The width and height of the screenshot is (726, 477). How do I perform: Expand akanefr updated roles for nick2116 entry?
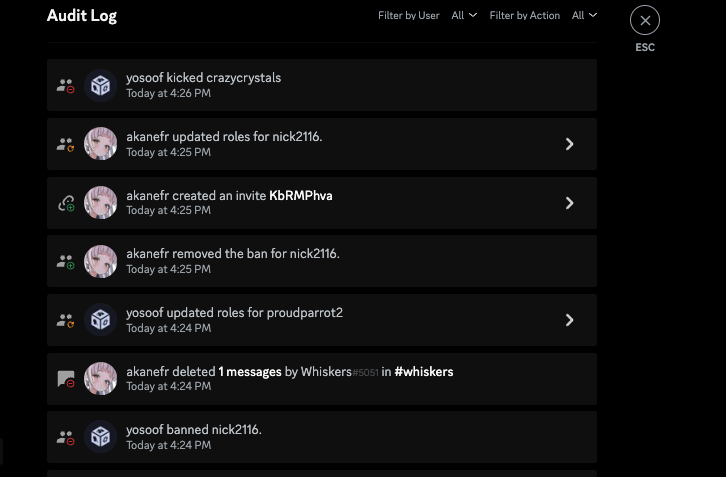[569, 144]
